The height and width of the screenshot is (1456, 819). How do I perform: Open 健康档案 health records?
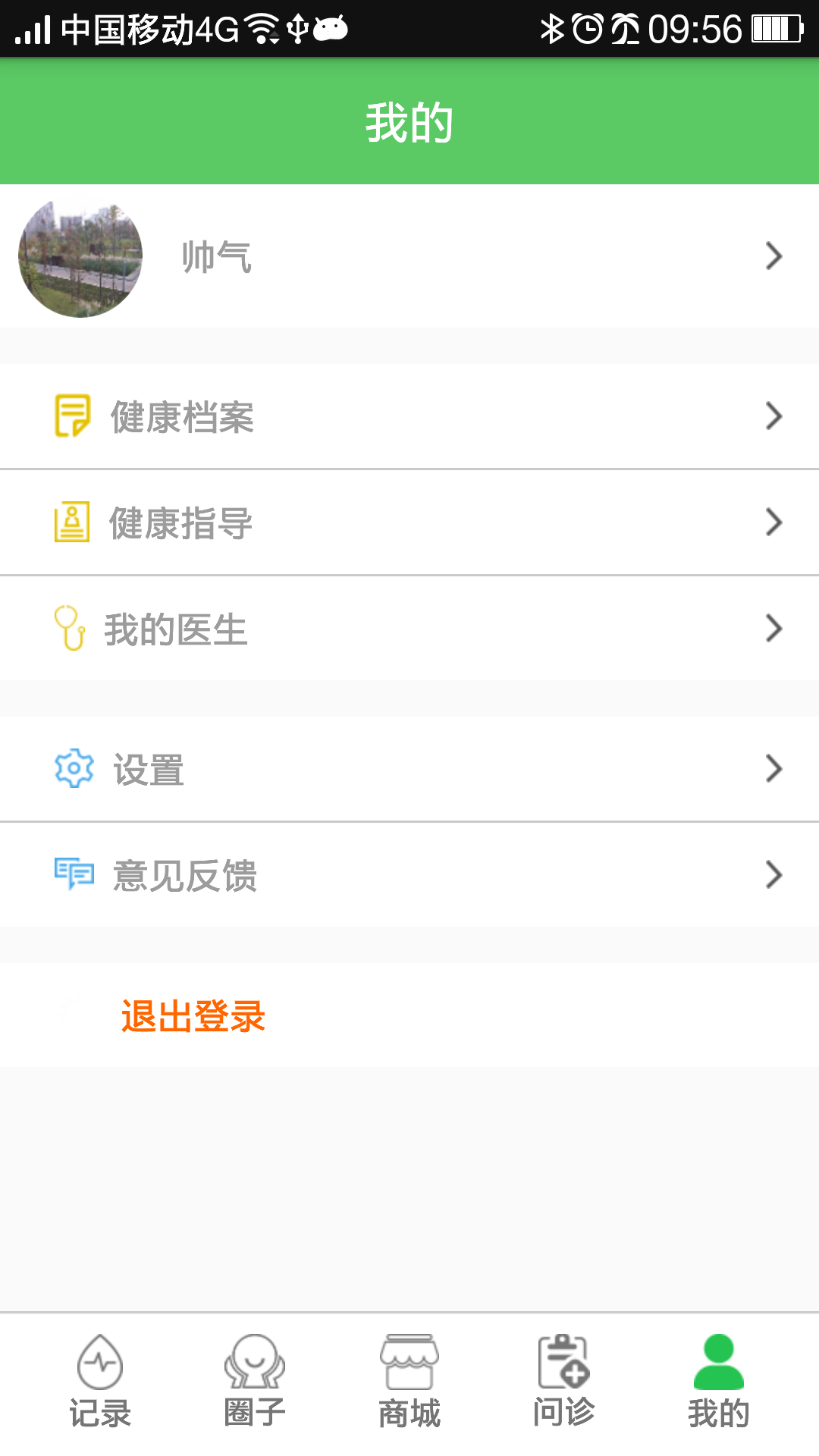coord(409,416)
